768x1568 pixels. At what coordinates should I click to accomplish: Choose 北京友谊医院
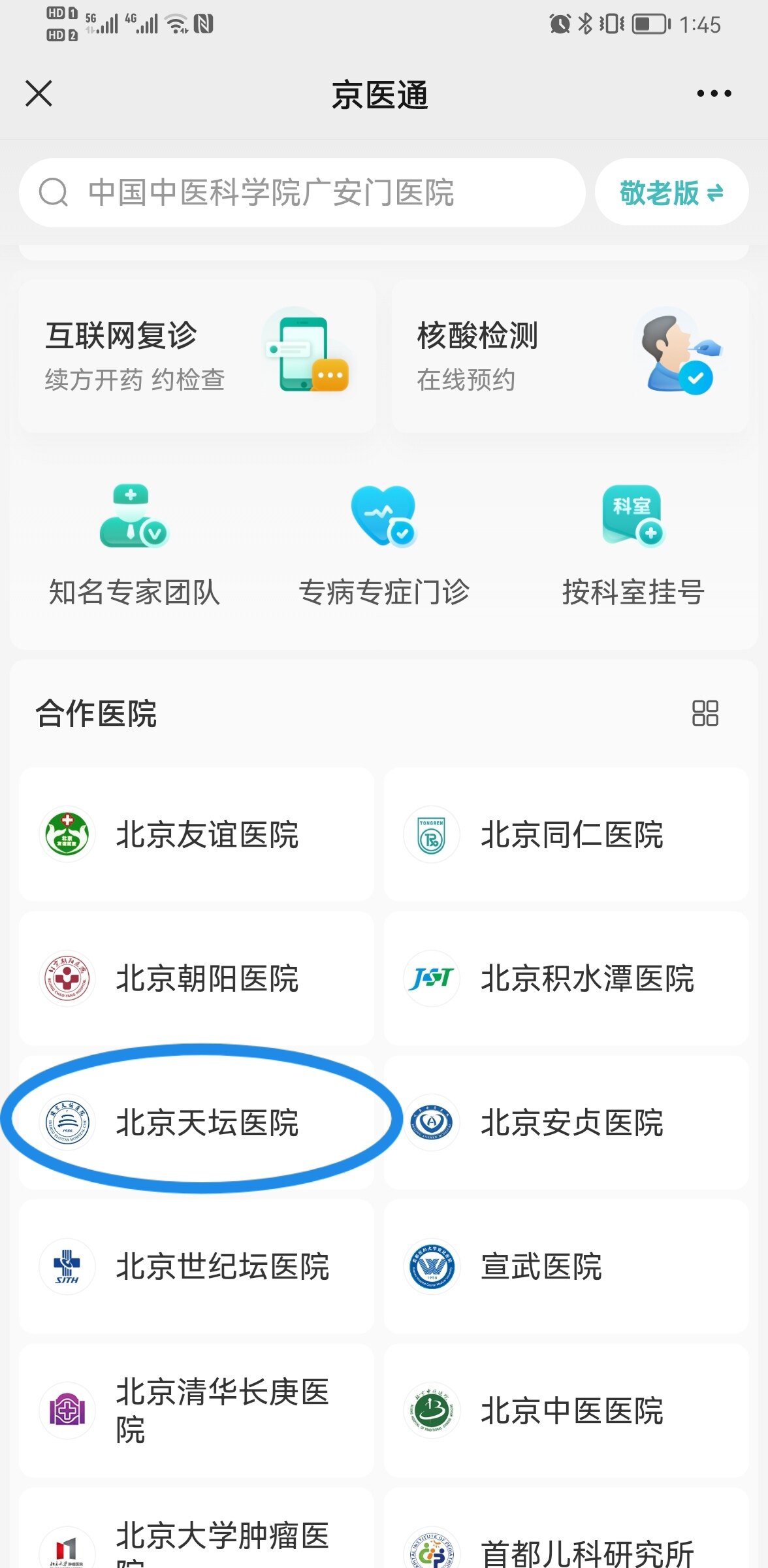pyautogui.click(x=197, y=834)
